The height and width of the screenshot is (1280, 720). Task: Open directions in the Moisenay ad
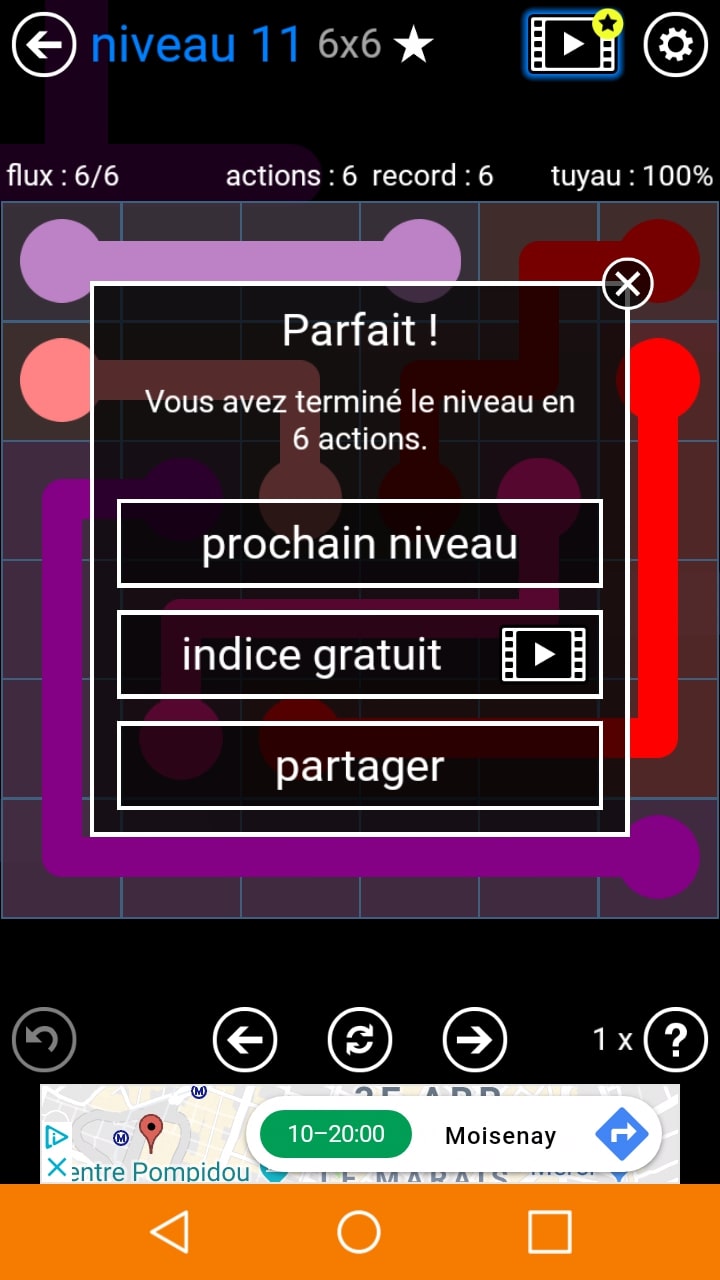[x=623, y=1134]
